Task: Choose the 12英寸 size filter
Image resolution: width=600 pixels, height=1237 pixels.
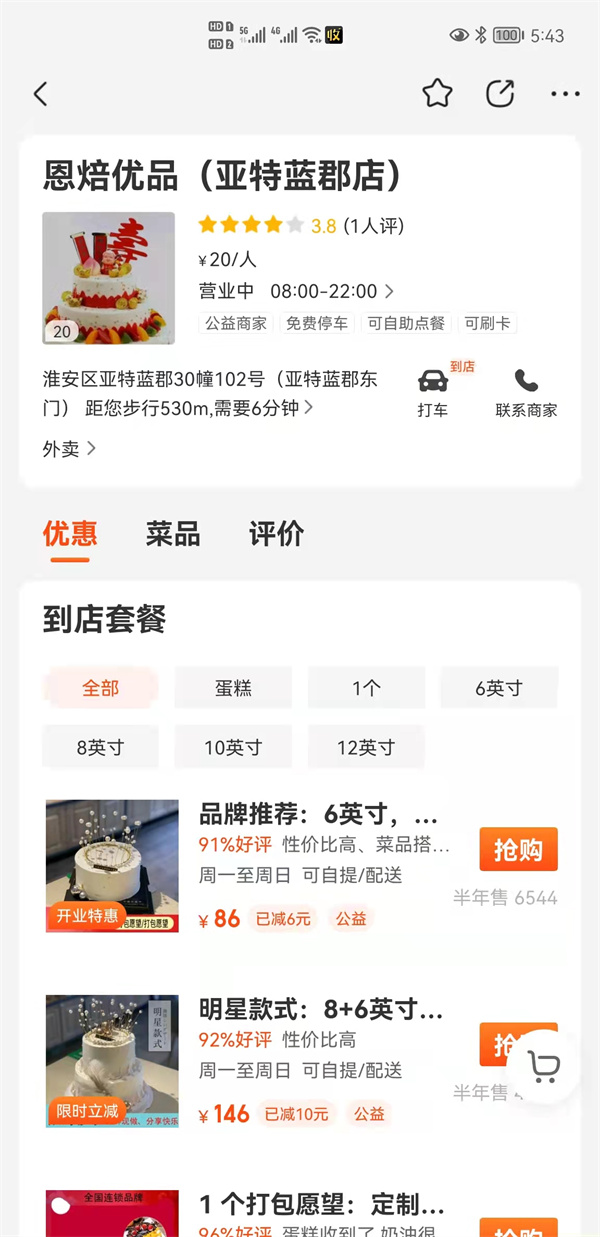Action: coord(366,747)
